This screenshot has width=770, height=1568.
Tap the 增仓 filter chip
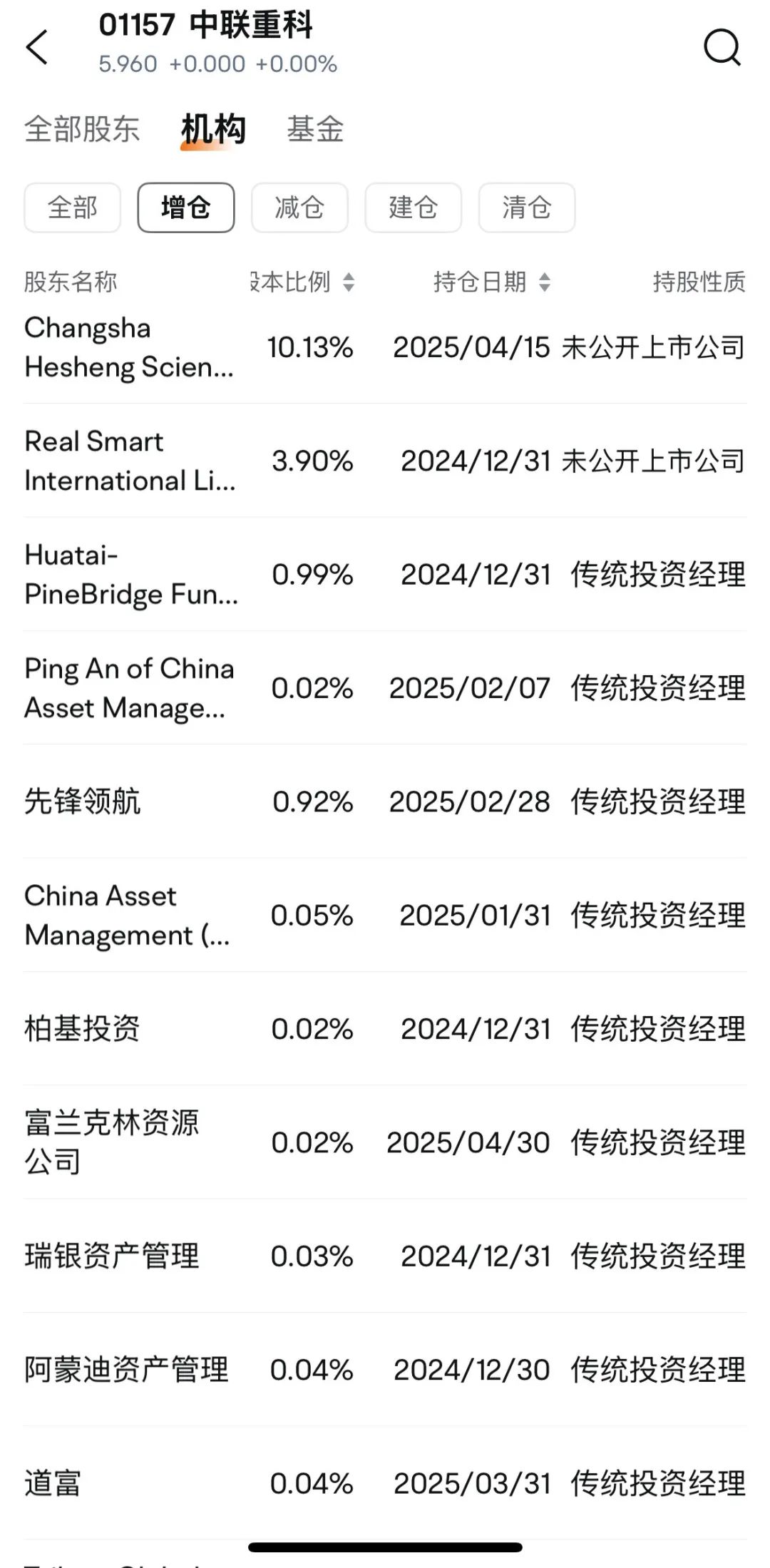[186, 207]
